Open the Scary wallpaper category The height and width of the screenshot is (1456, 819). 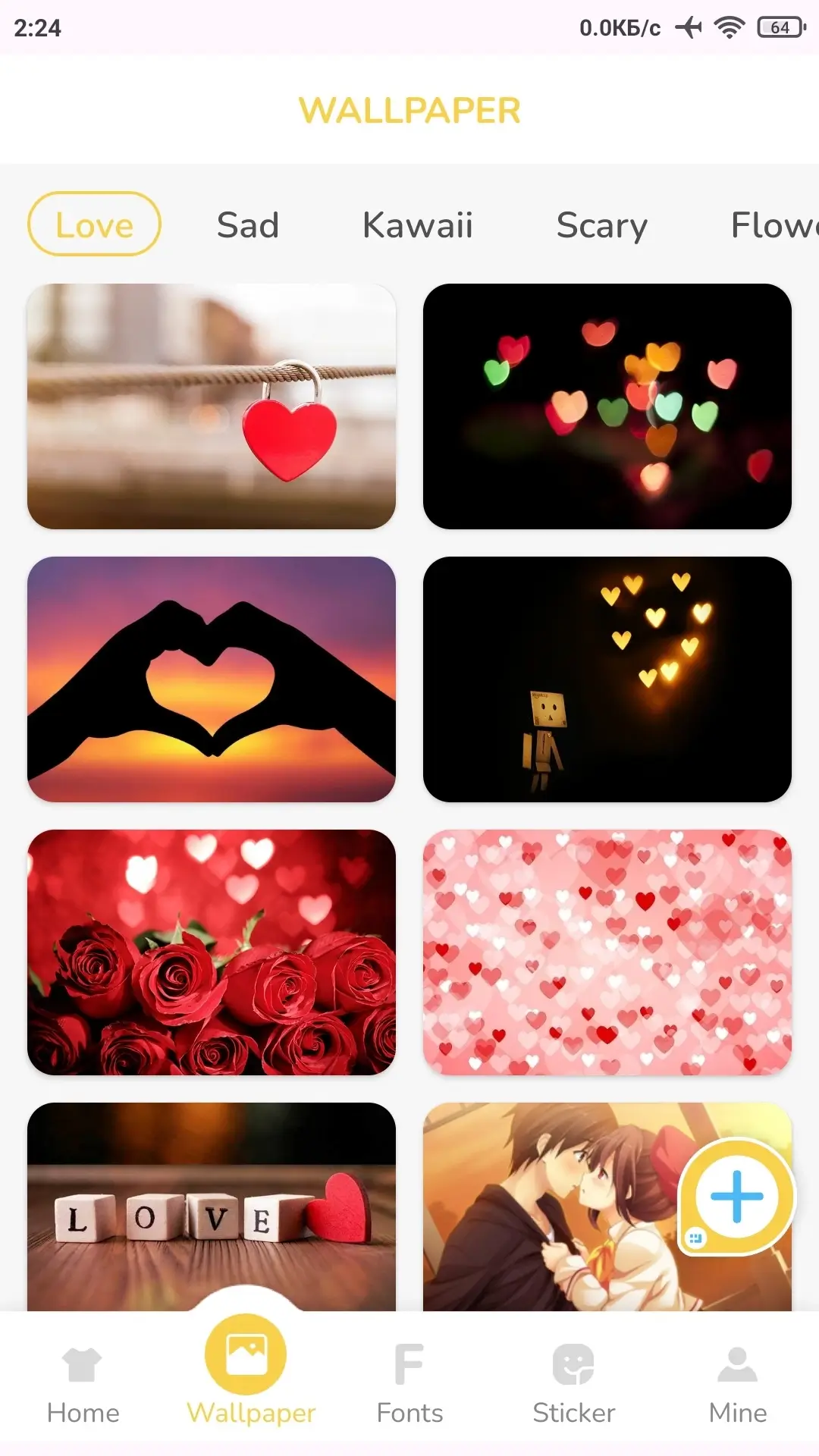tap(601, 226)
